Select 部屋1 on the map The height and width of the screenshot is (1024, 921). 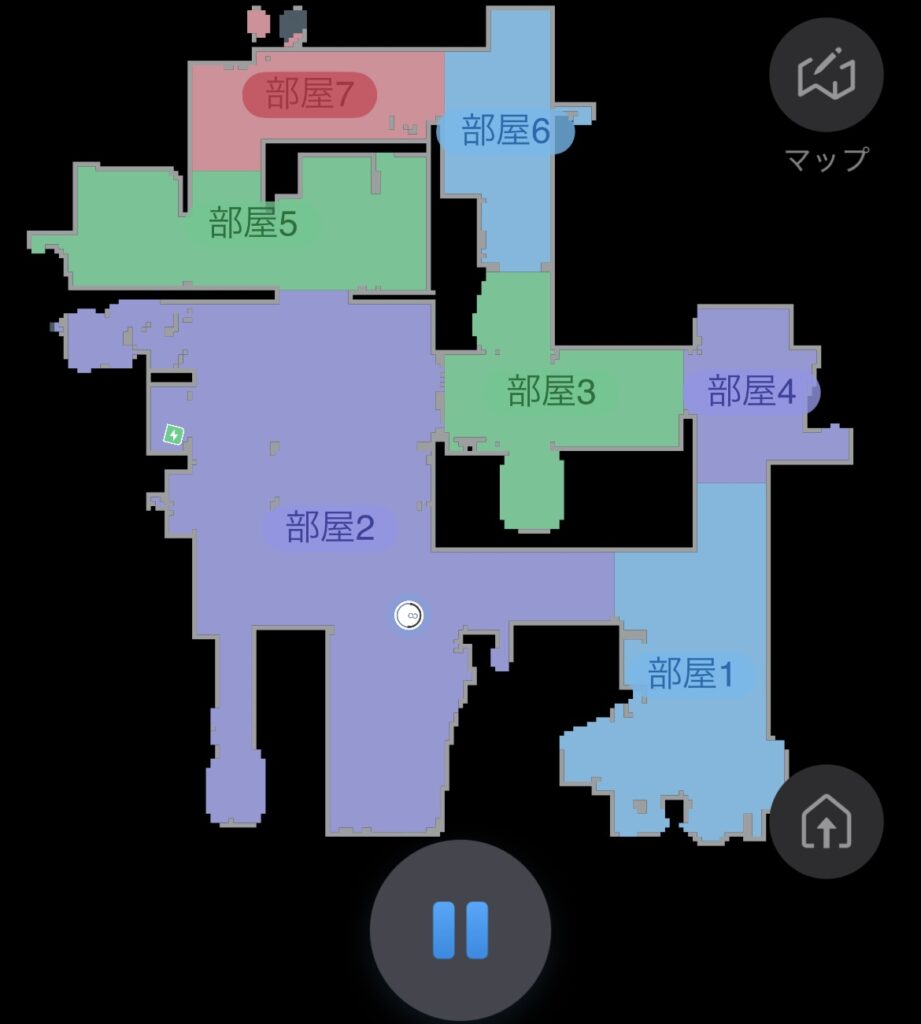[x=690, y=674]
